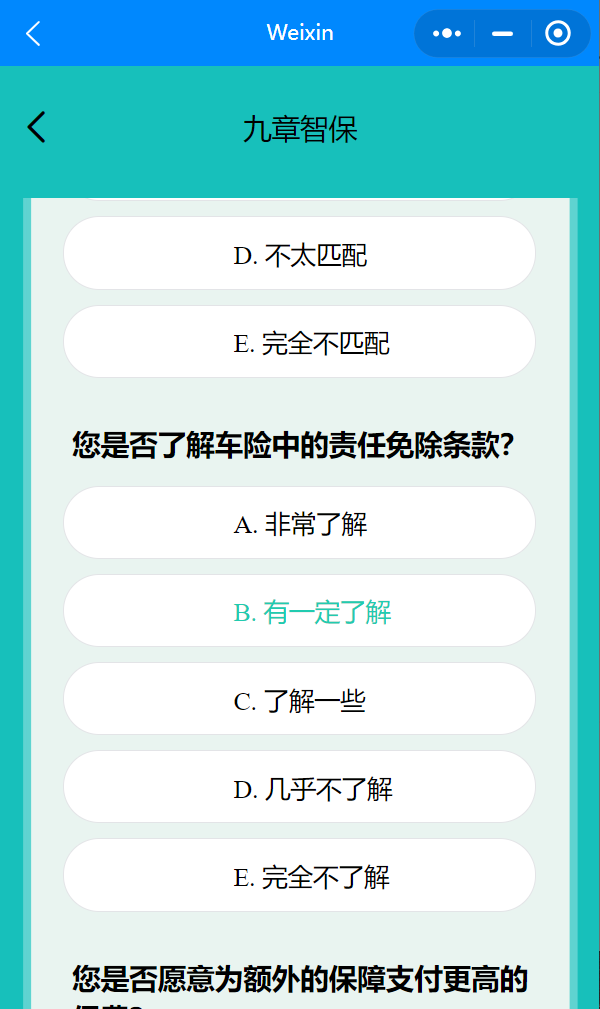Tap answer B. 有一定了解
This screenshot has height=1009, width=600.
coord(300,611)
